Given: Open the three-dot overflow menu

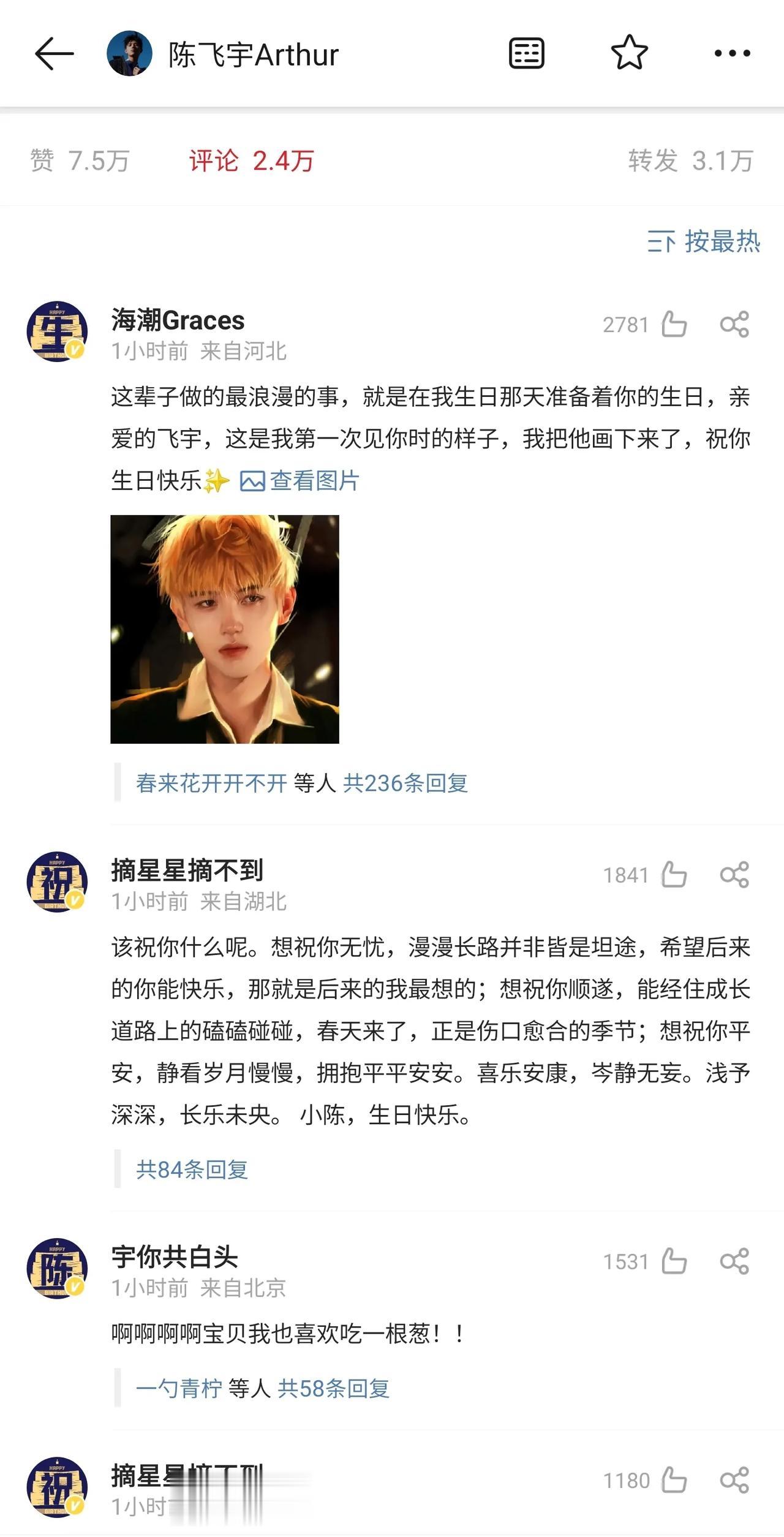Looking at the screenshot, I should click(732, 53).
